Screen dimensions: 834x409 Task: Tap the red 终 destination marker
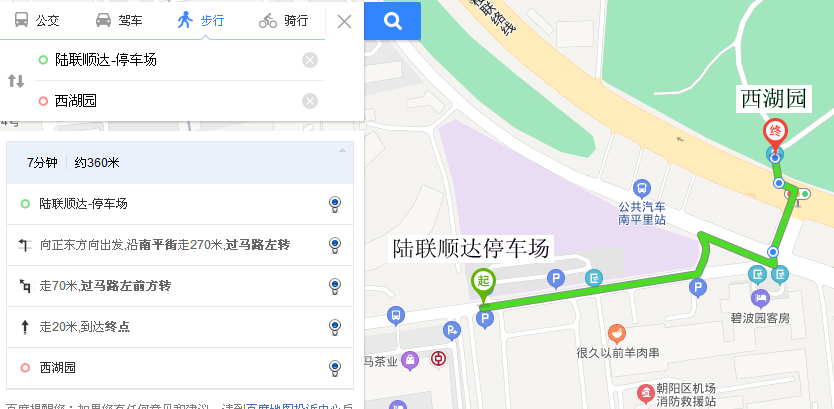coord(774,131)
